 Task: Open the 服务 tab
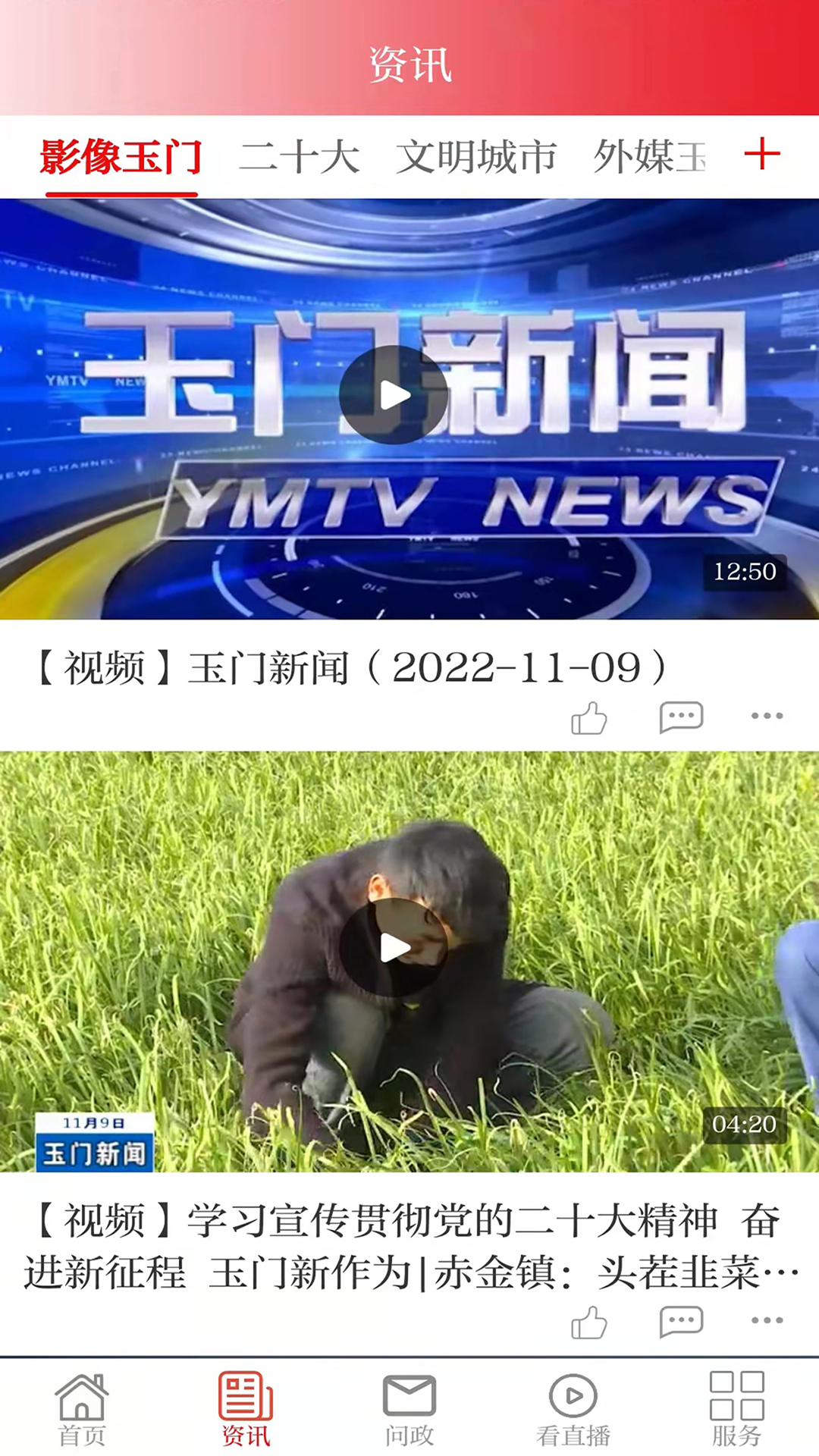(737, 1409)
